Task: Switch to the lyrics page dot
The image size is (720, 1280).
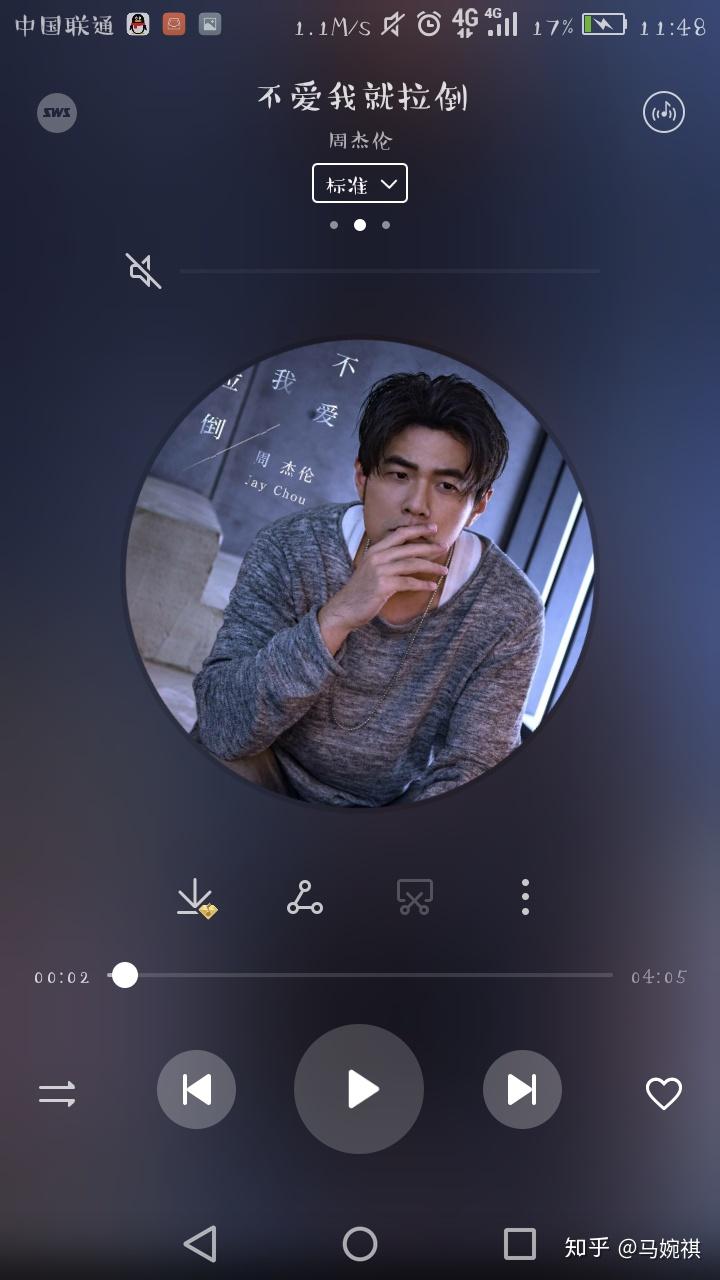Action: (386, 225)
